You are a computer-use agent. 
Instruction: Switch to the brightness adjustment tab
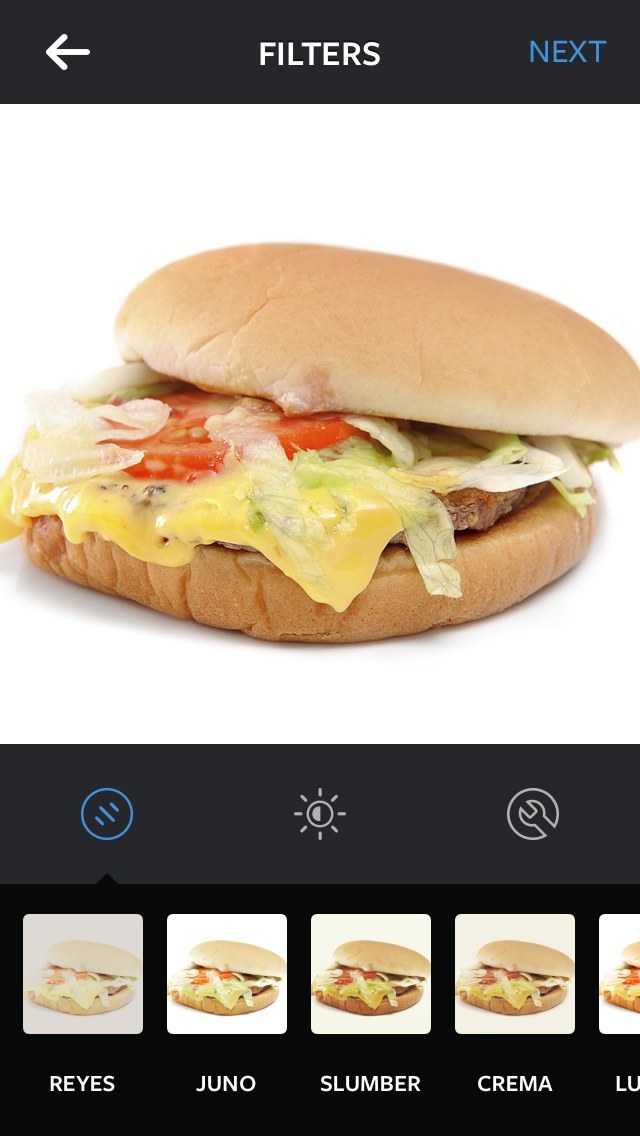[320, 814]
